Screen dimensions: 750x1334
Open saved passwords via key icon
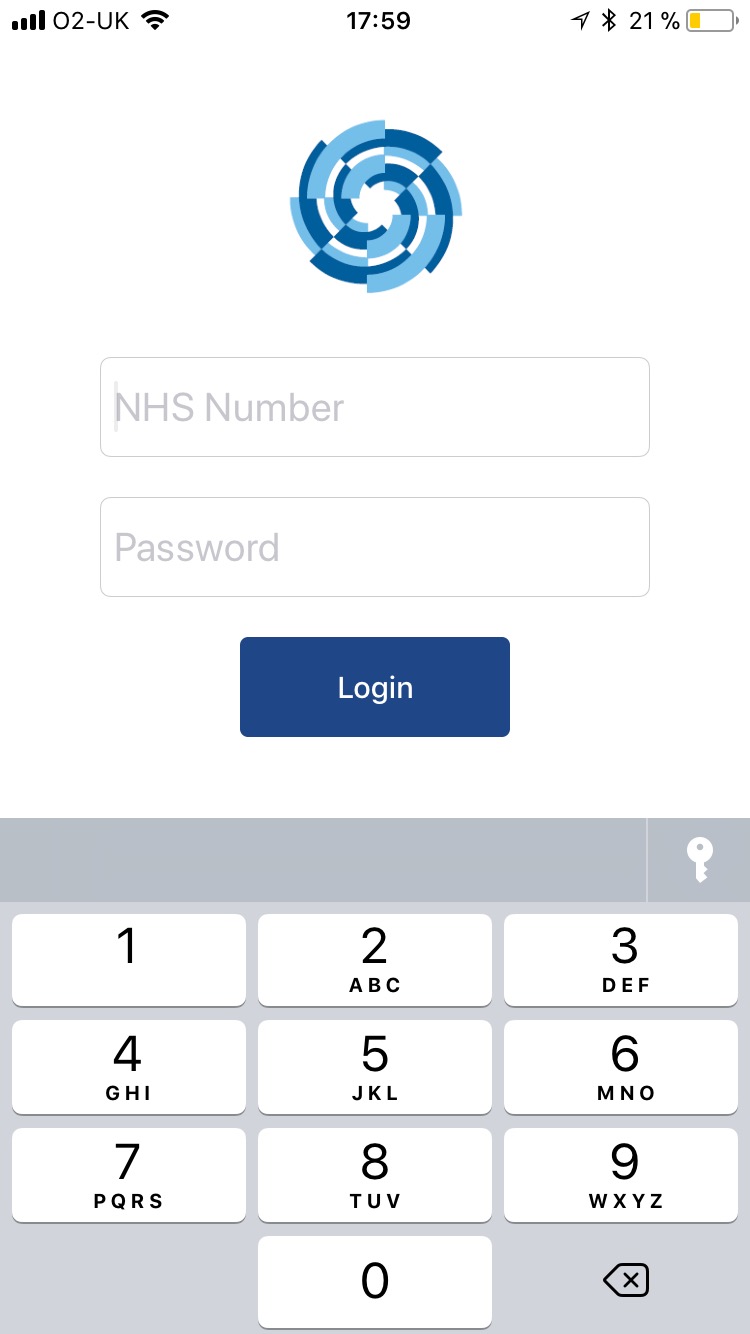click(x=700, y=860)
